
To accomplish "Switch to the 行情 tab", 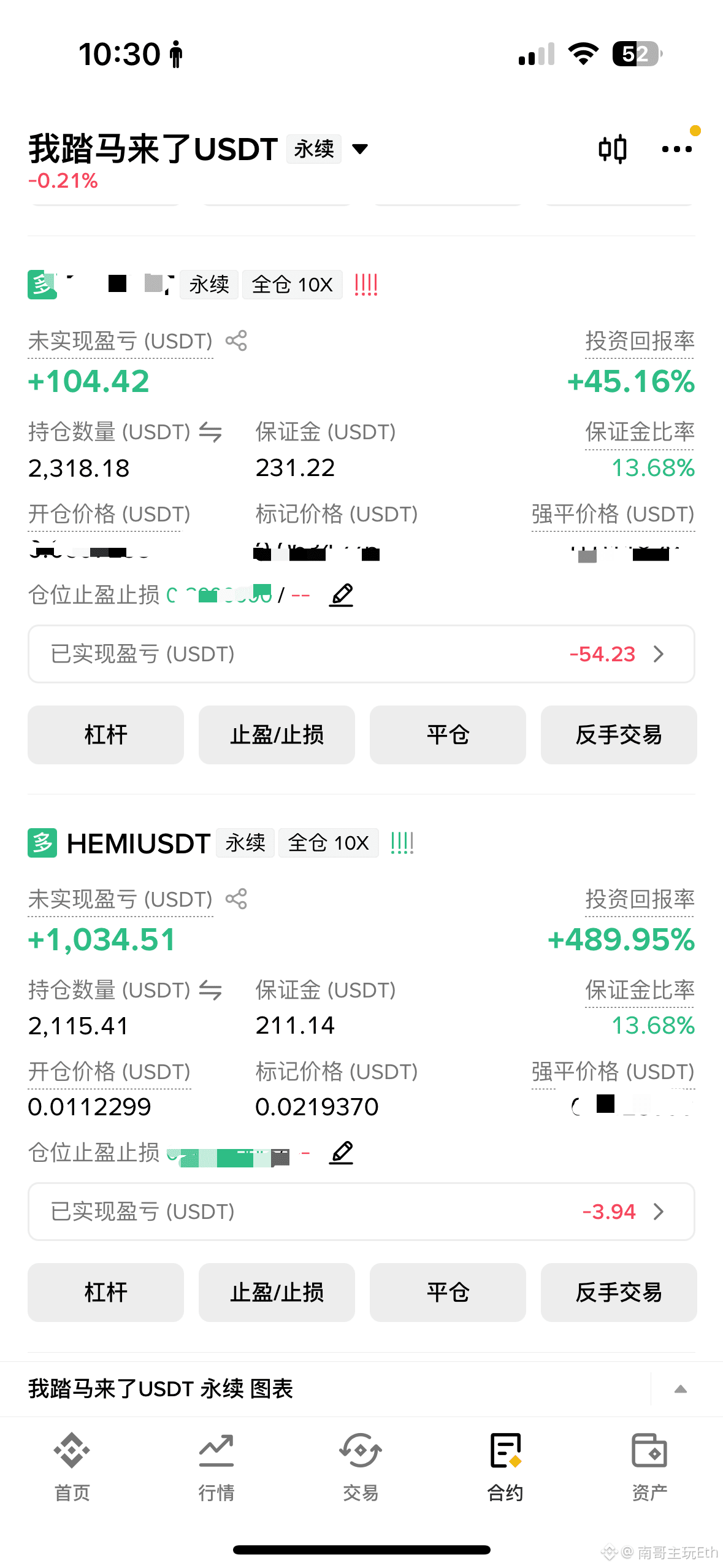I will click(x=216, y=1467).
